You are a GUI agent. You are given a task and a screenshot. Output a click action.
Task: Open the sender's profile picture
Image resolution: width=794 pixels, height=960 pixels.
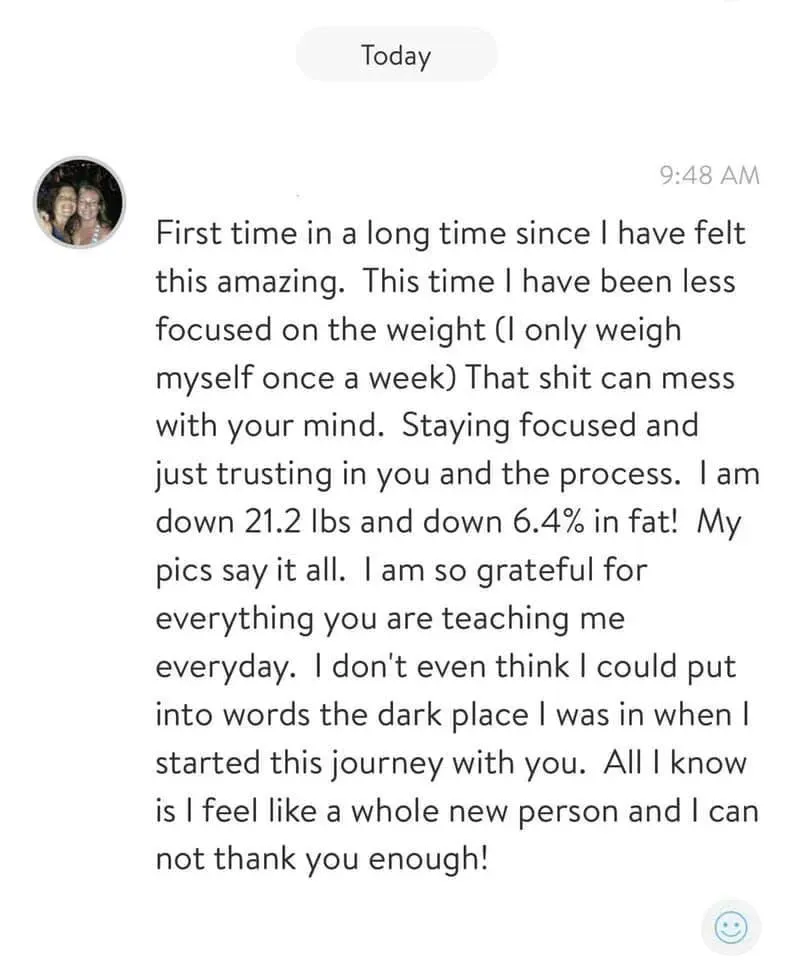[80, 203]
